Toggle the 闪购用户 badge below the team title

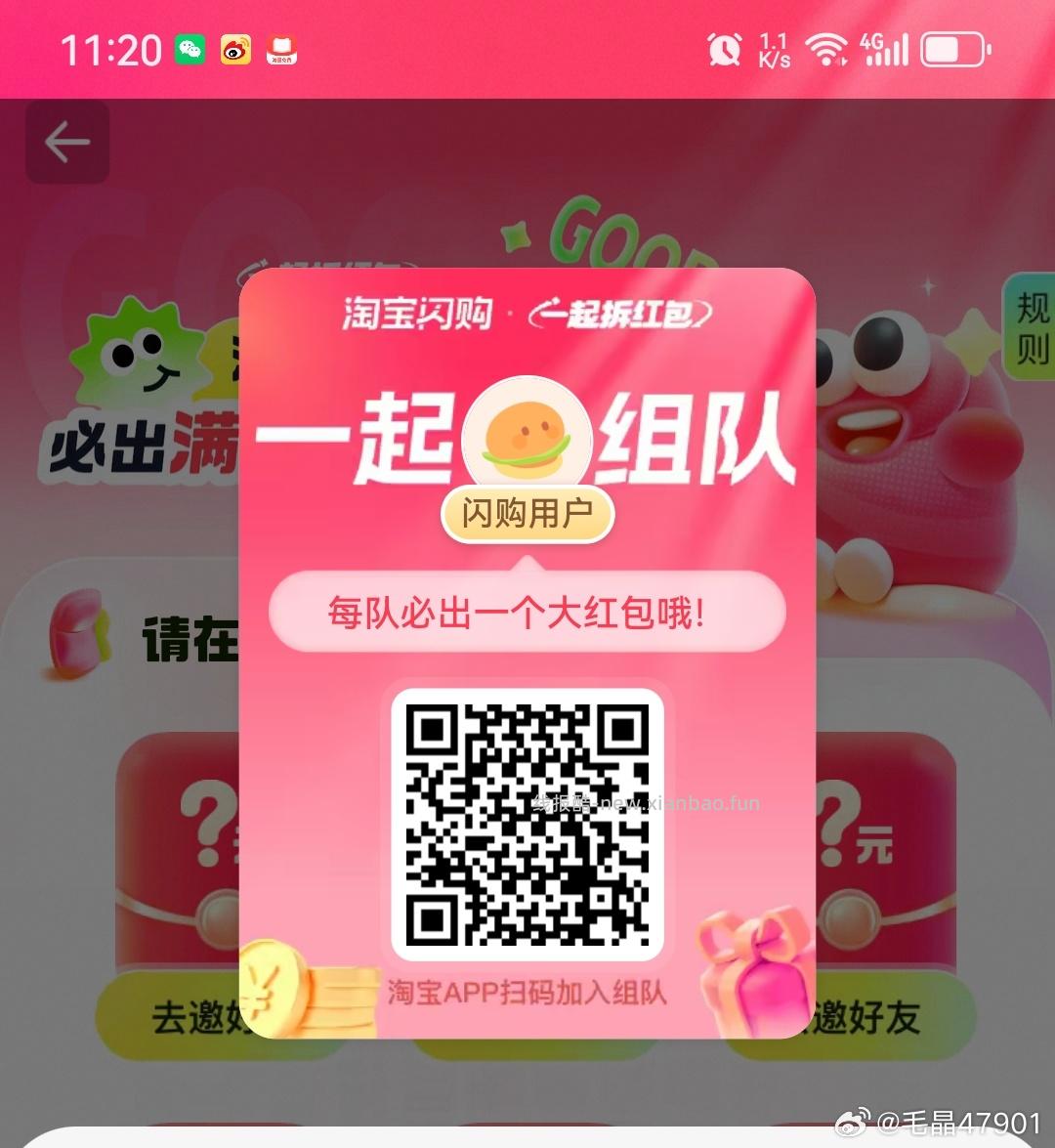(x=527, y=513)
